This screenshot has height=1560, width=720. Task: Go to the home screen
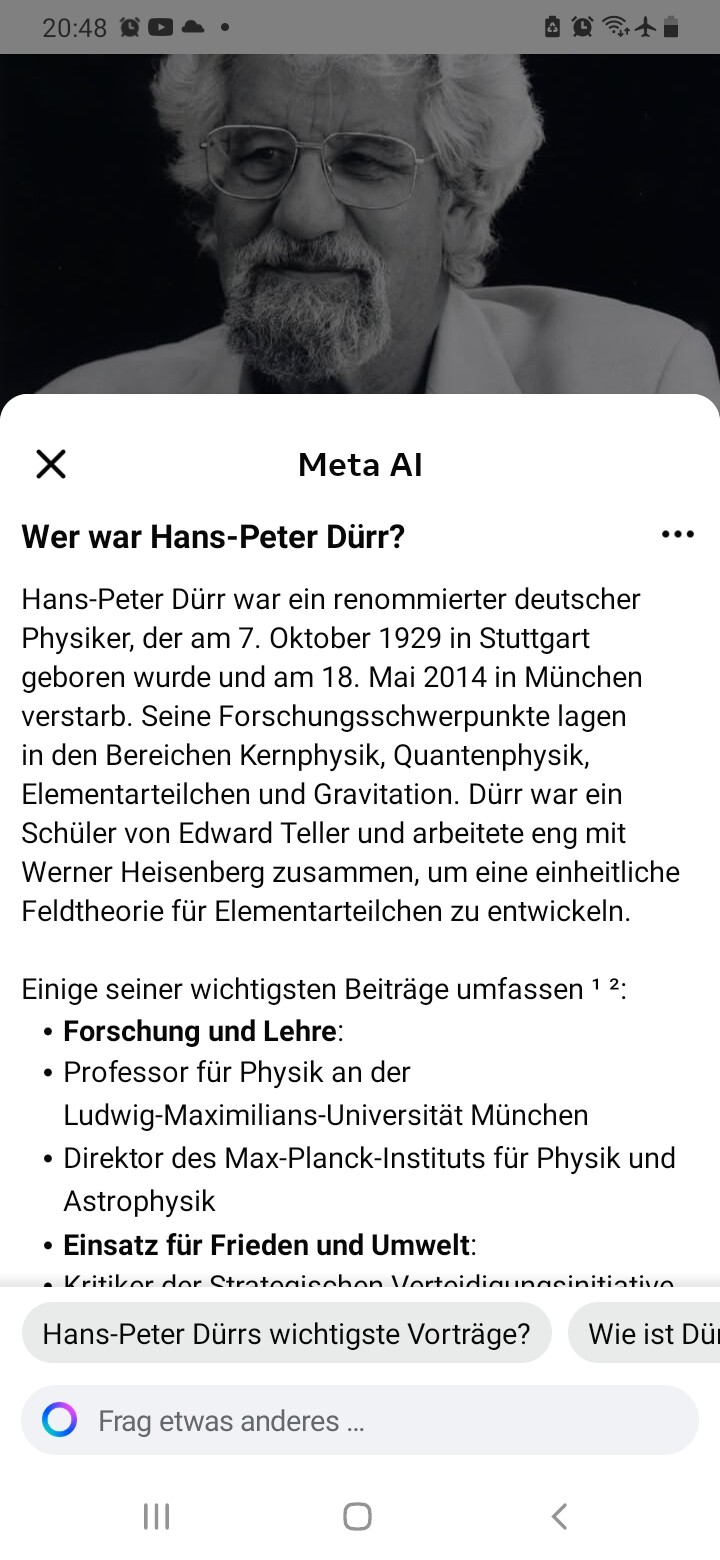[357, 1516]
